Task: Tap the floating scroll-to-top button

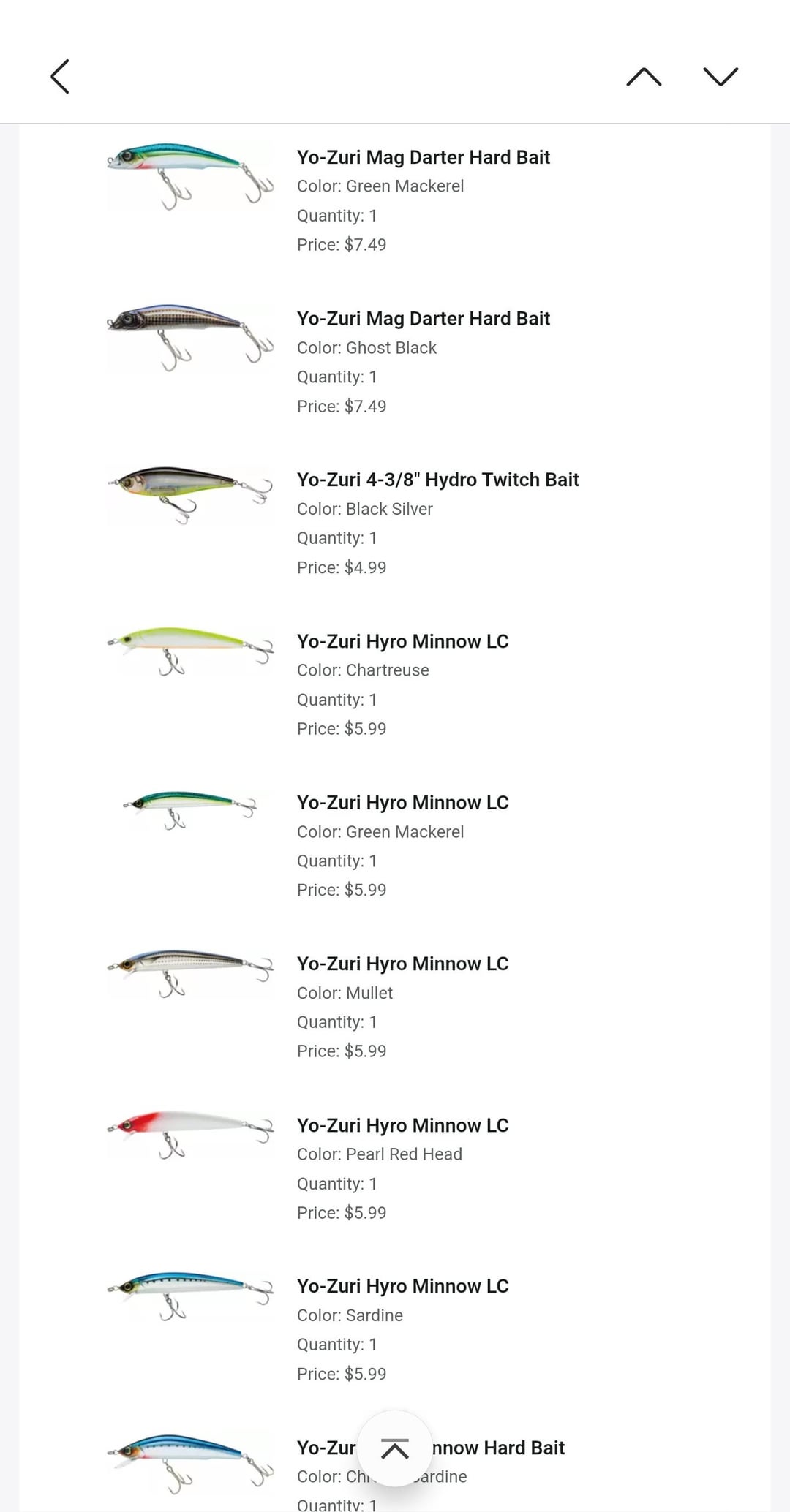Action: pos(395,1448)
